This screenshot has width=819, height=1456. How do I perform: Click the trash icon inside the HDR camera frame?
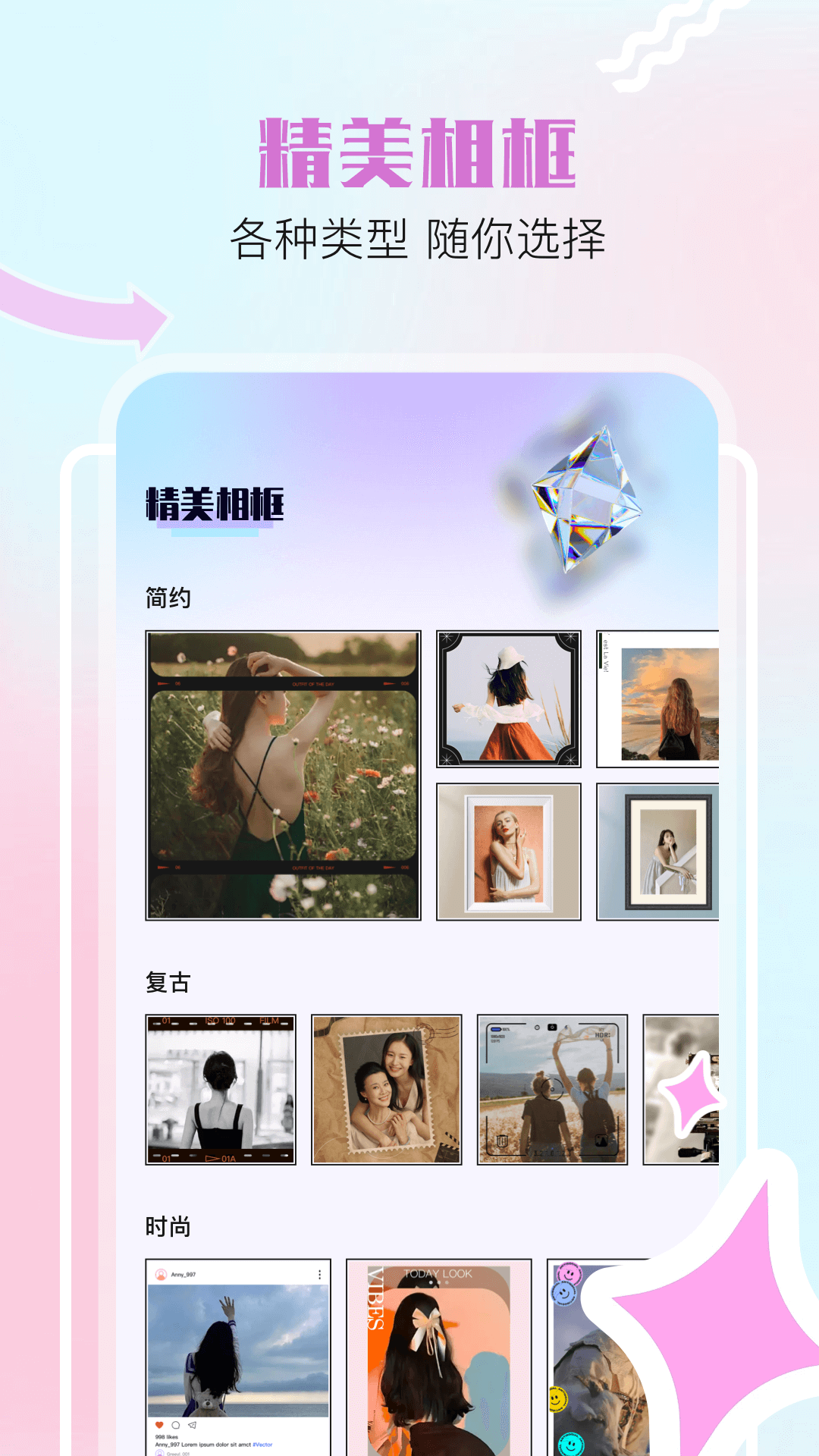pos(502,1141)
